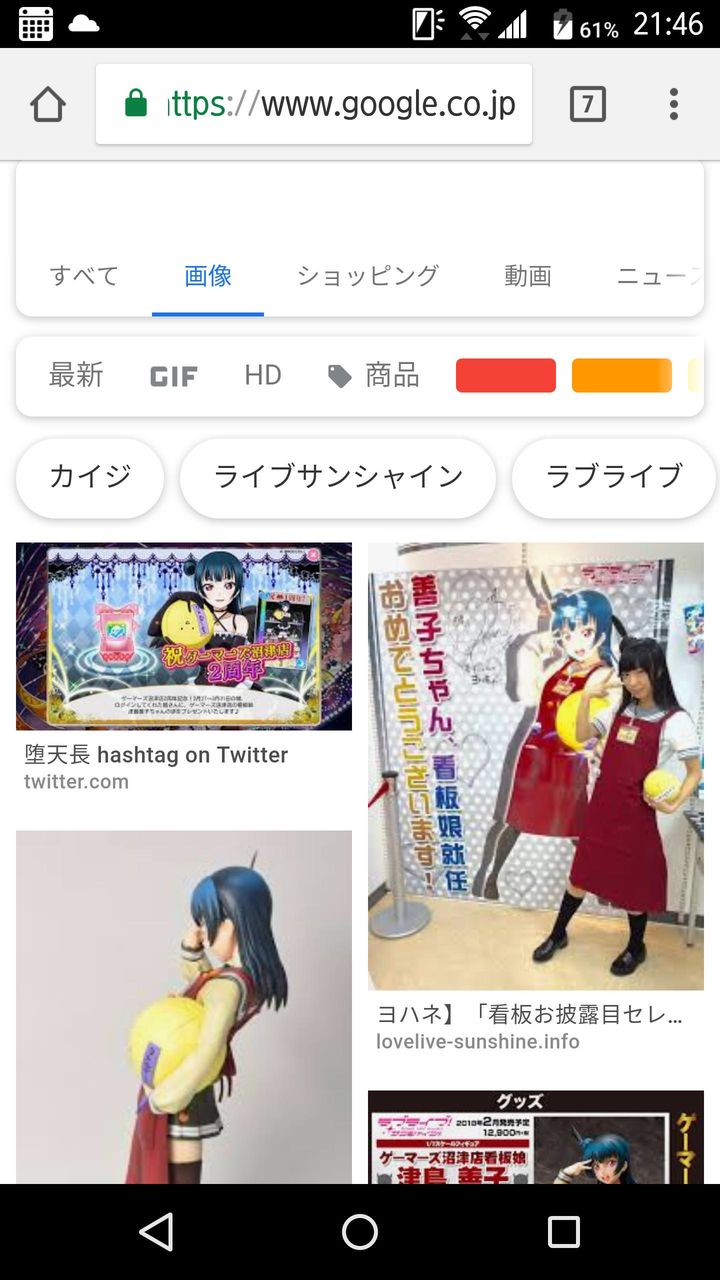
Task: Filter results to GIF images
Action: (174, 376)
